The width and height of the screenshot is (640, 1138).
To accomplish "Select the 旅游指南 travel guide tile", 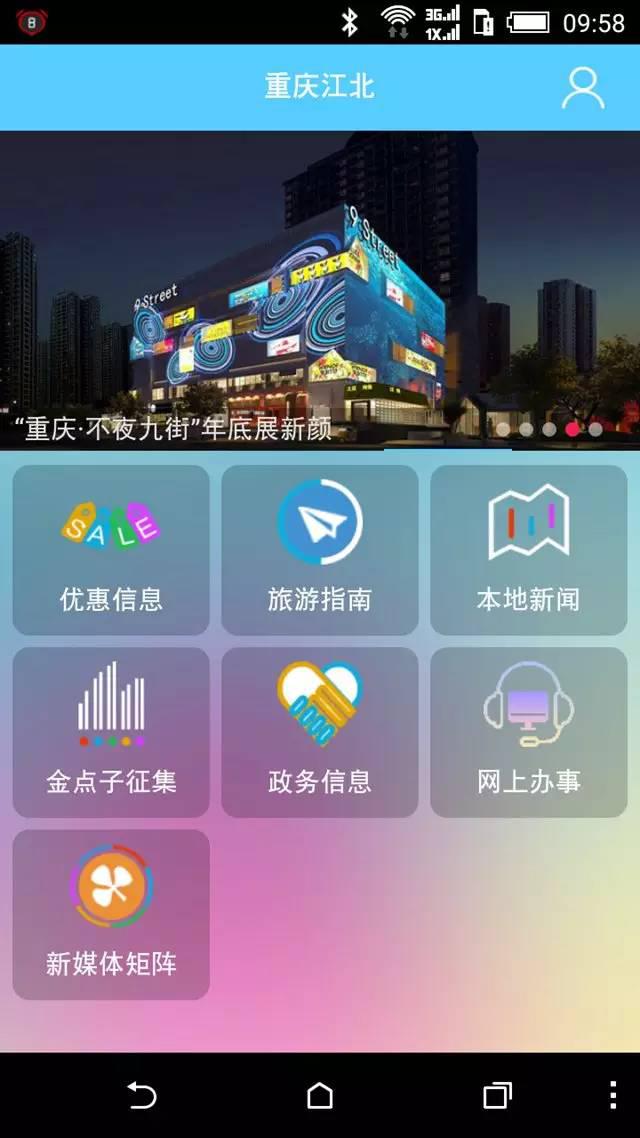I will tap(320, 550).
